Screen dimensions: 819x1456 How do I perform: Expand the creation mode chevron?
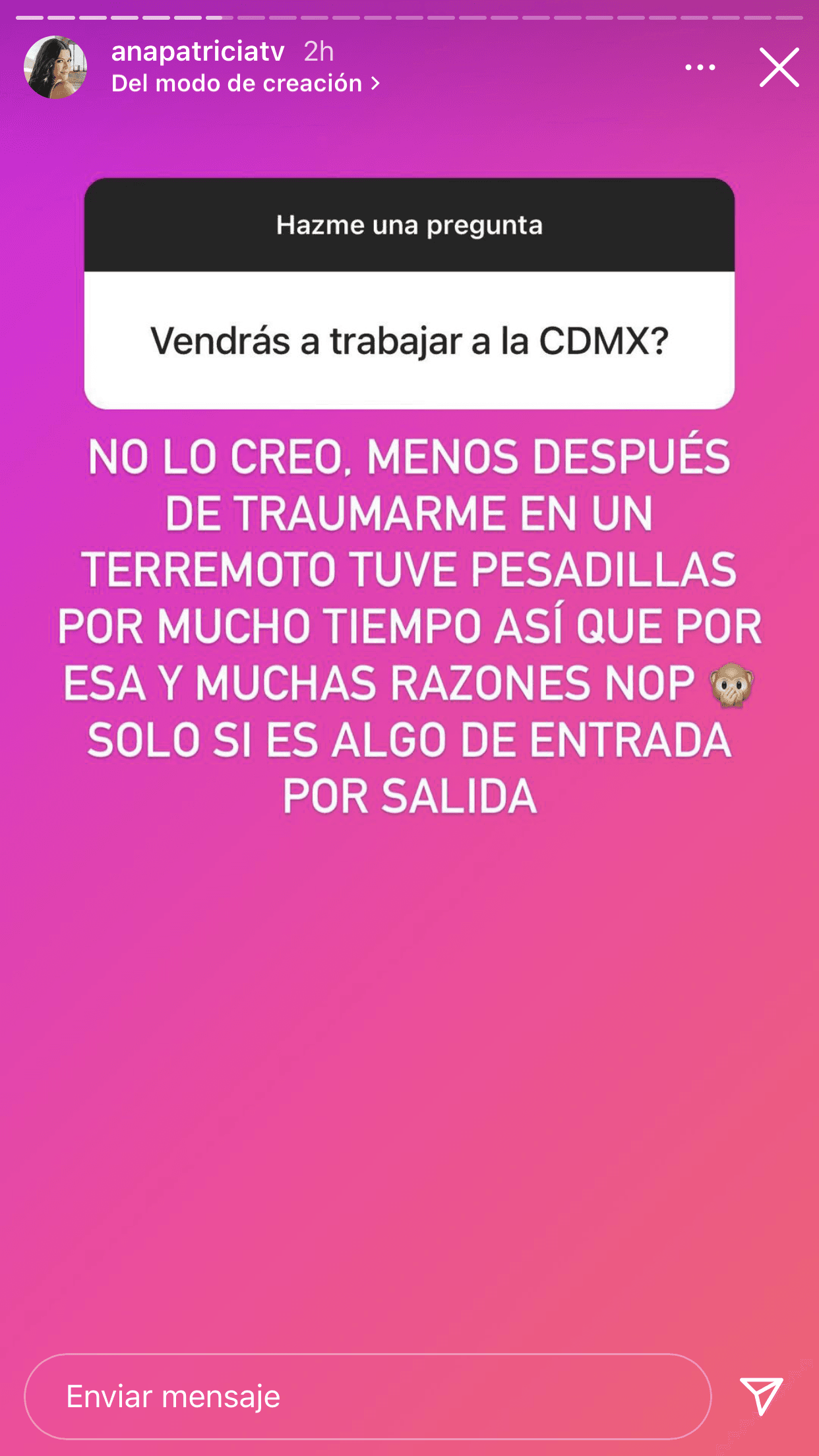coord(375,84)
